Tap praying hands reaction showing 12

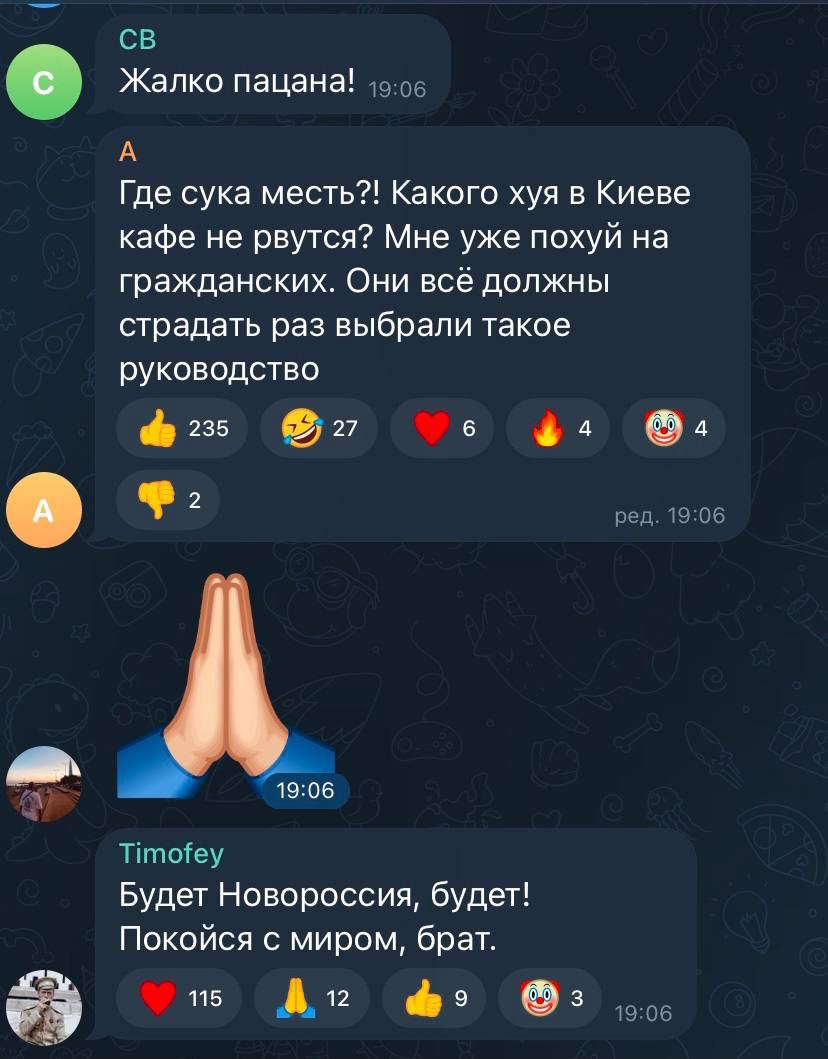311,996
